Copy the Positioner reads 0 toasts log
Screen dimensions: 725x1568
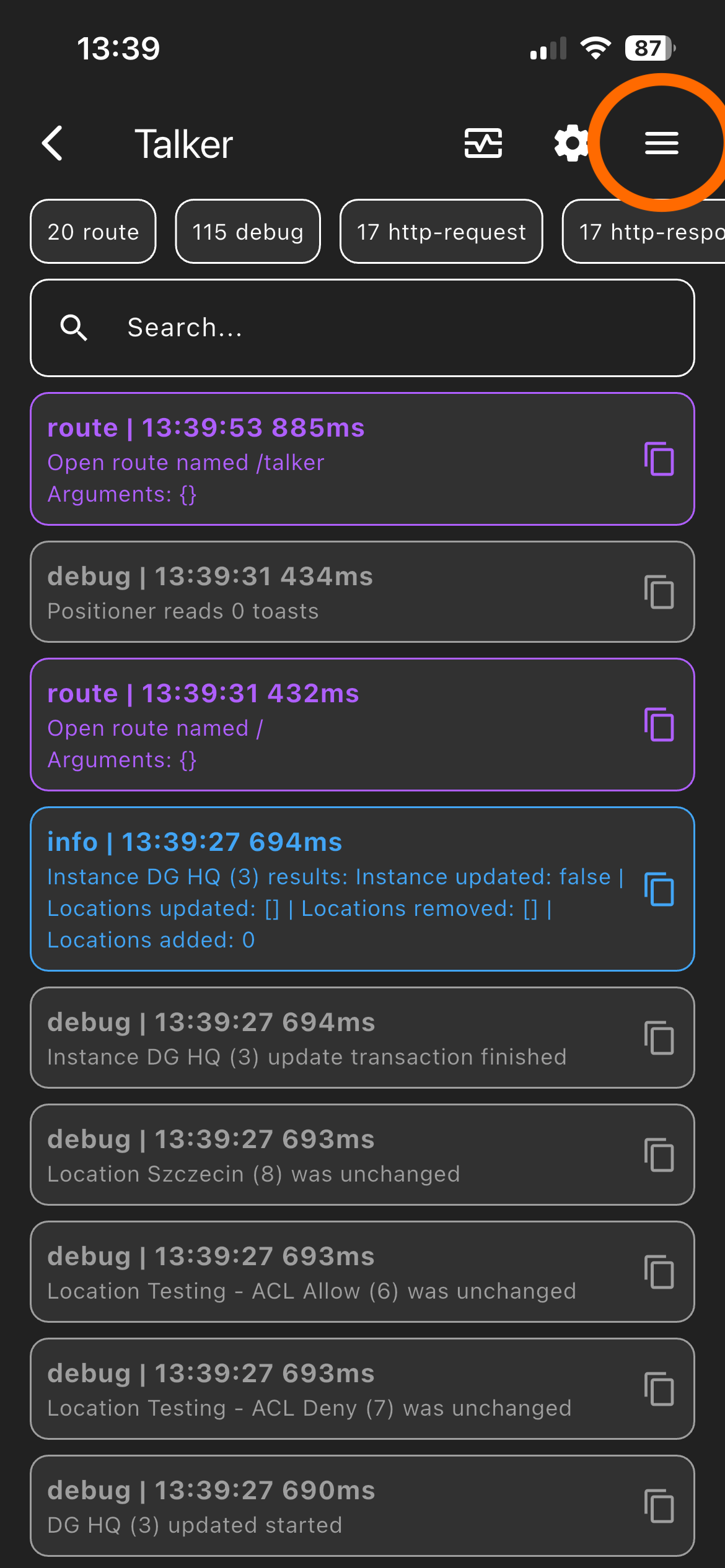[x=659, y=592]
